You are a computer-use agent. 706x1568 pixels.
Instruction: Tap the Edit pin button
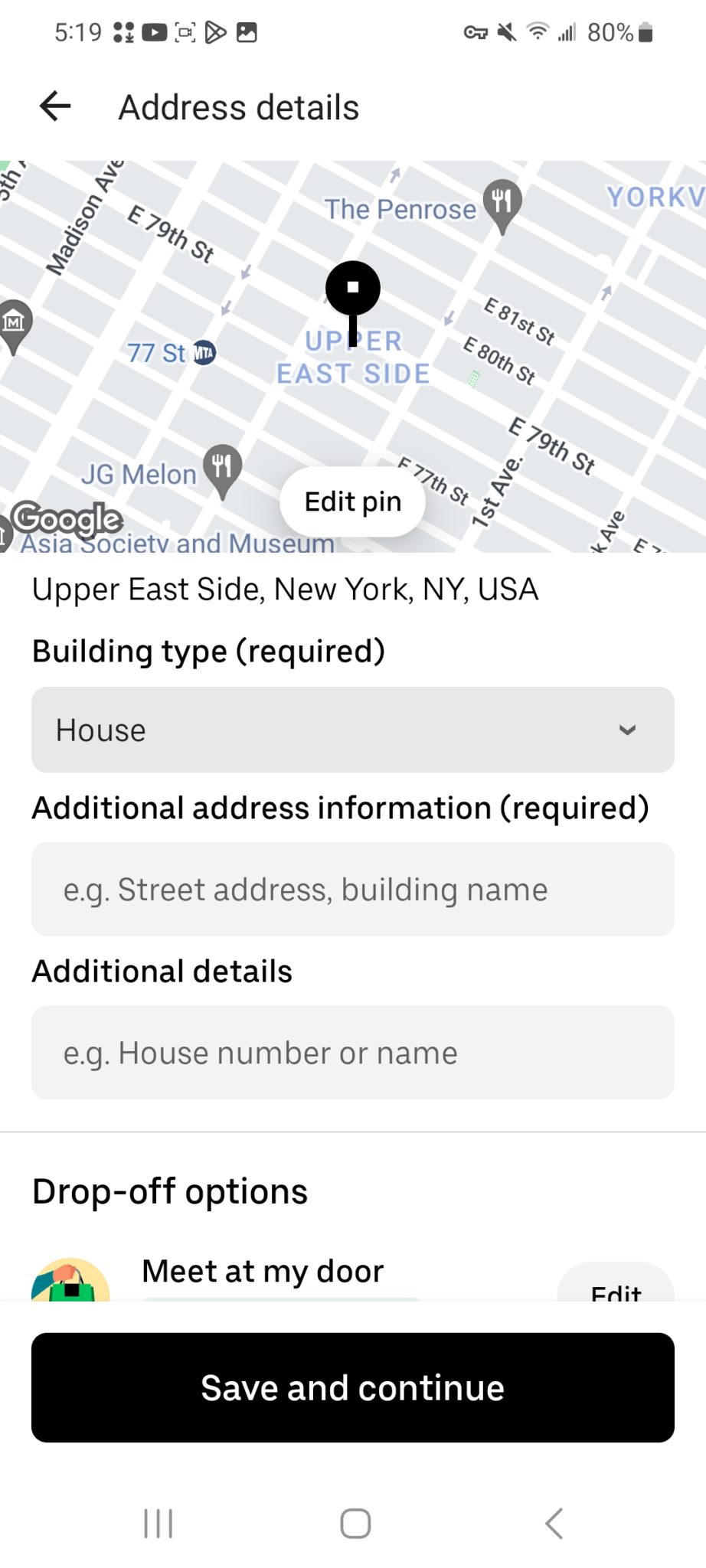pos(352,502)
